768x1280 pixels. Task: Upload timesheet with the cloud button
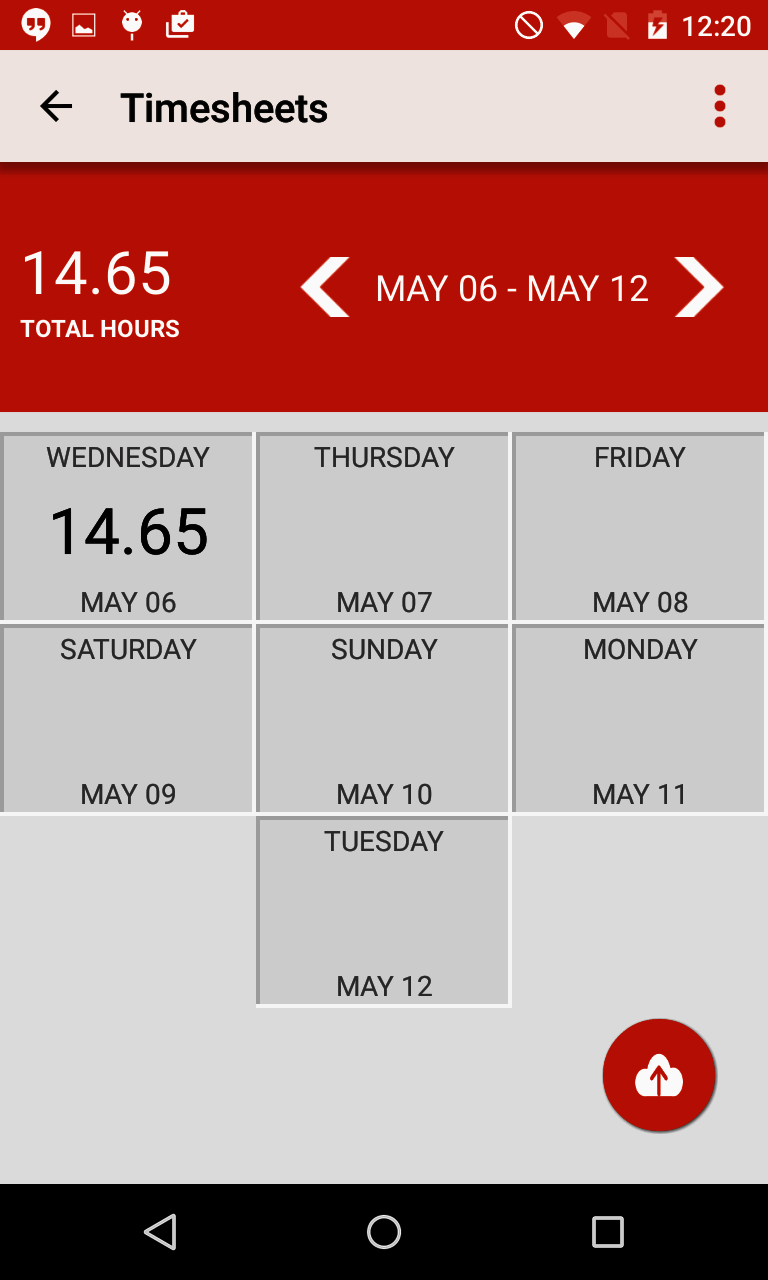point(659,1076)
